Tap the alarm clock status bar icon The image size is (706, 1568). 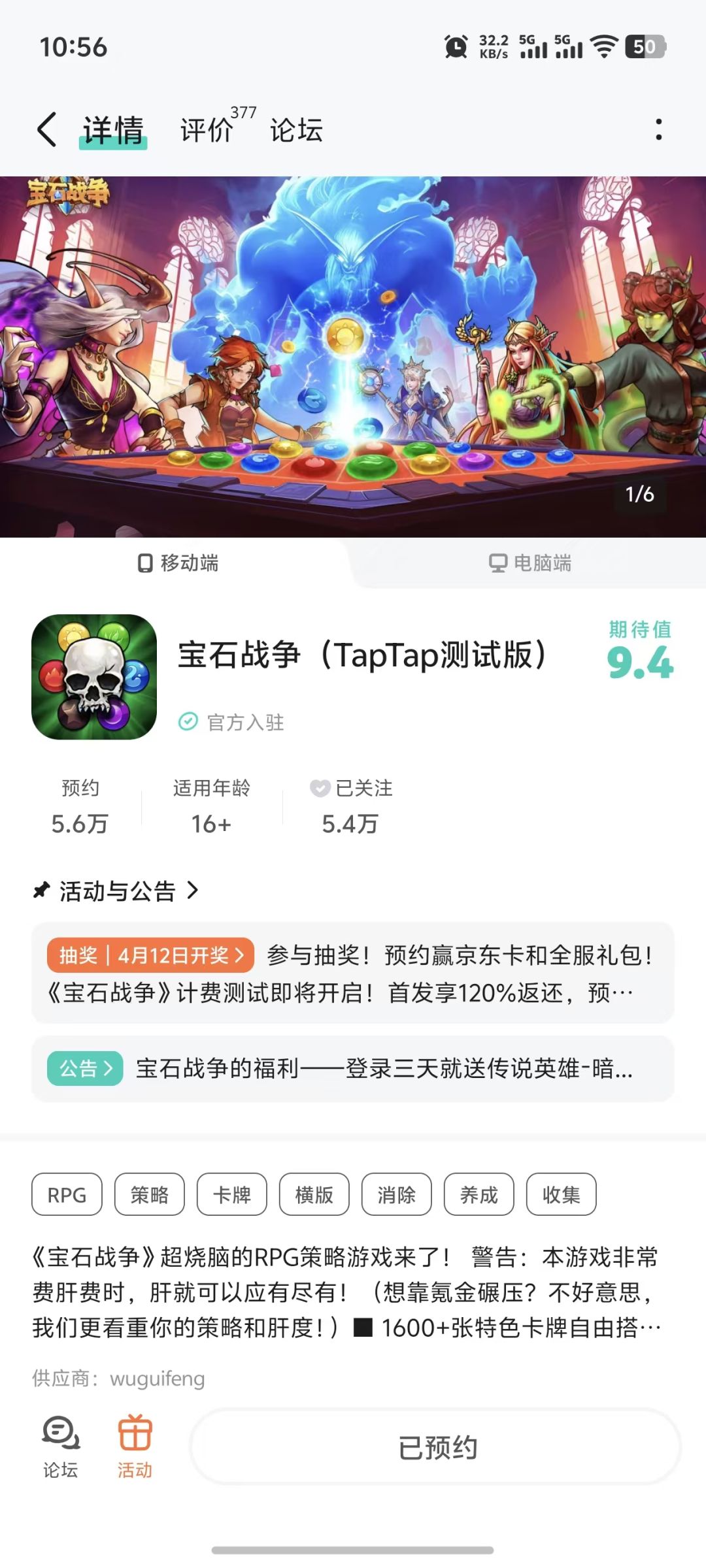tap(455, 47)
